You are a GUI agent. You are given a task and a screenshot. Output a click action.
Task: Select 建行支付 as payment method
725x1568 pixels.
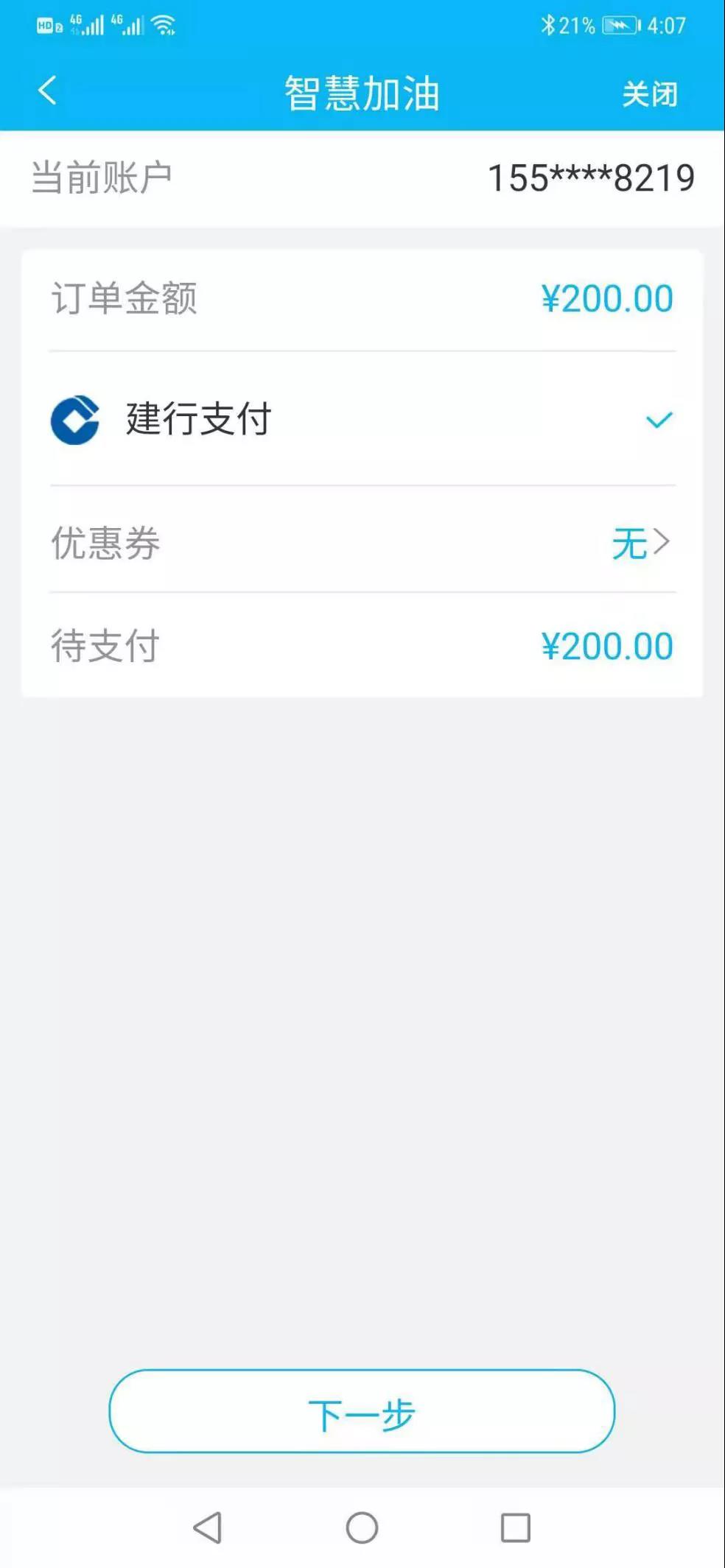click(x=361, y=419)
